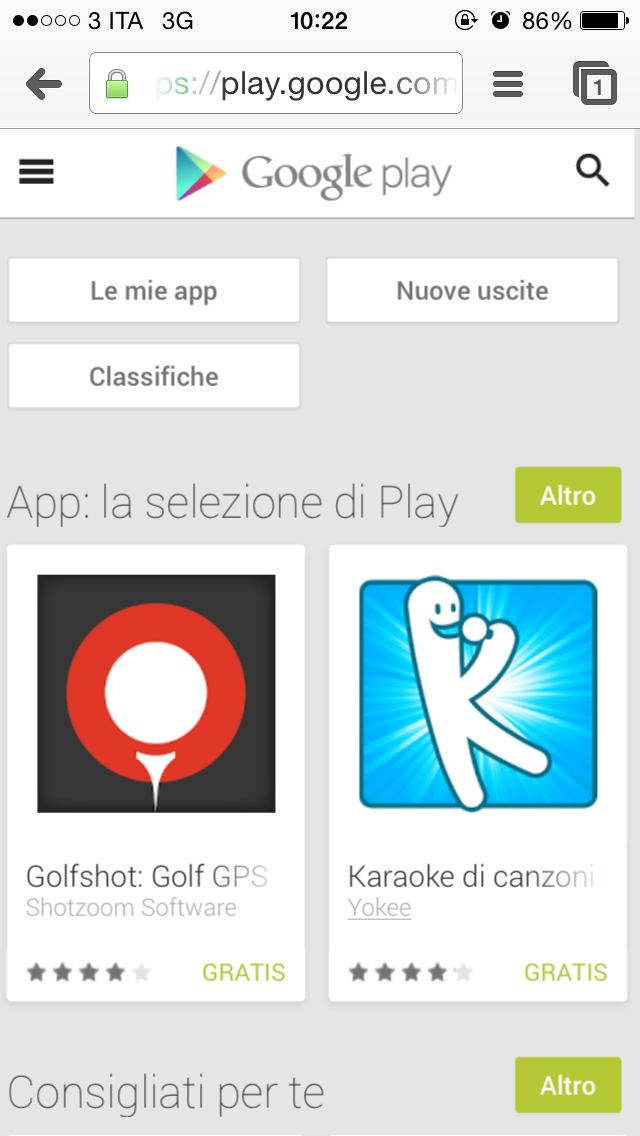The height and width of the screenshot is (1136, 640).
Task: Tap GRATIS on the Golfshot card
Action: click(x=243, y=972)
